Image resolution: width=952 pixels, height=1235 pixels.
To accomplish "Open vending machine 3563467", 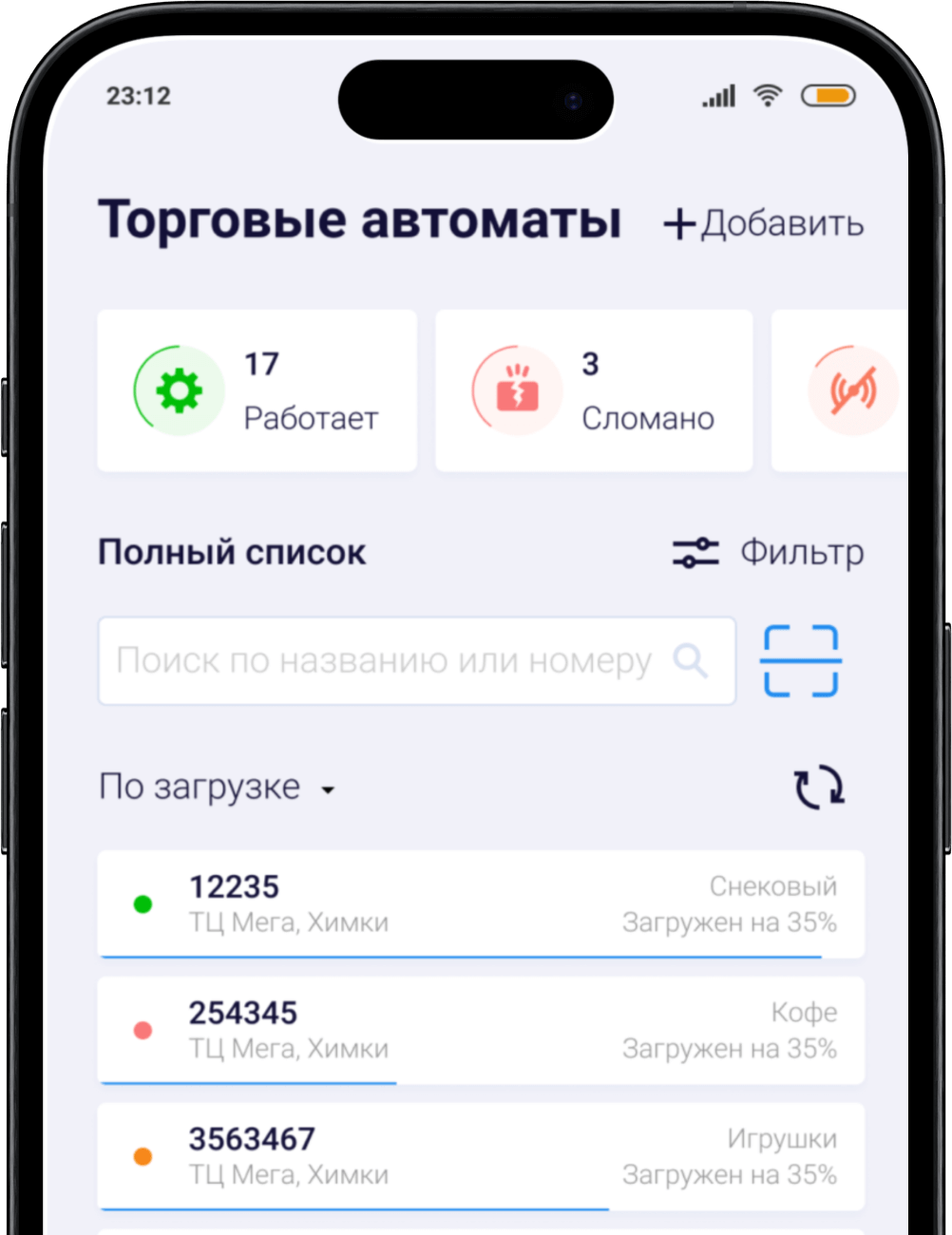I will pyautogui.click(x=481, y=1156).
